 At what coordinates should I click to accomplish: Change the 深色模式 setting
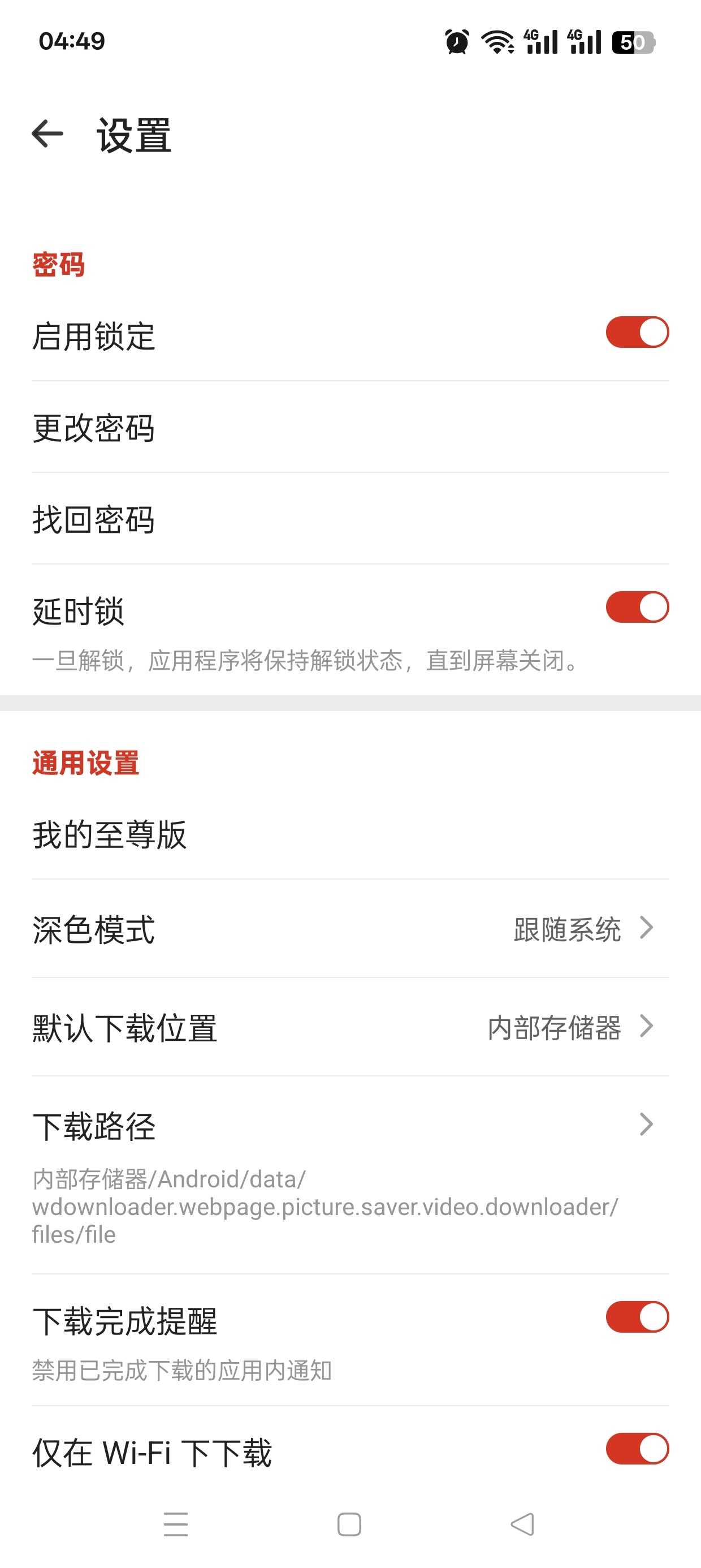coord(350,929)
